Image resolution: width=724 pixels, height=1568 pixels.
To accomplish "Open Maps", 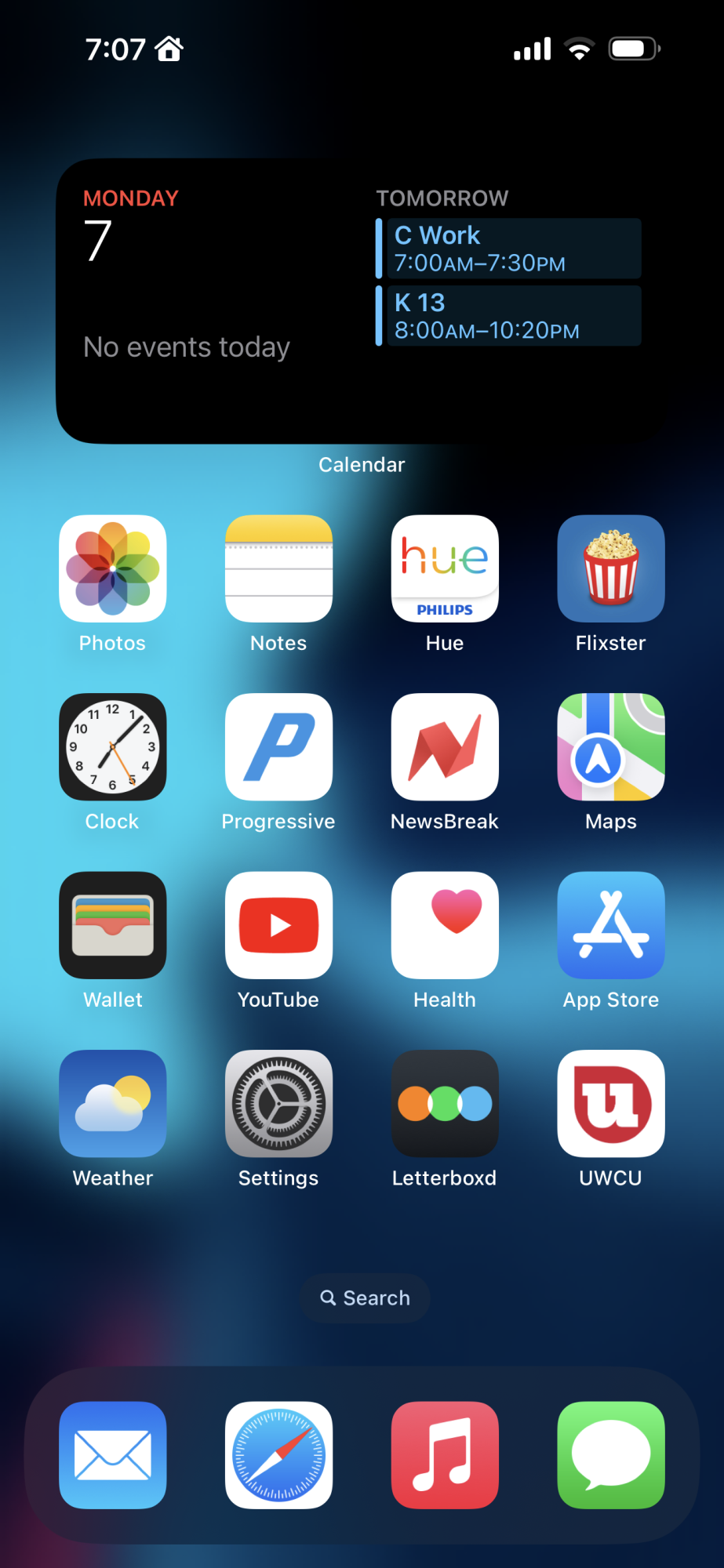I will tap(611, 746).
